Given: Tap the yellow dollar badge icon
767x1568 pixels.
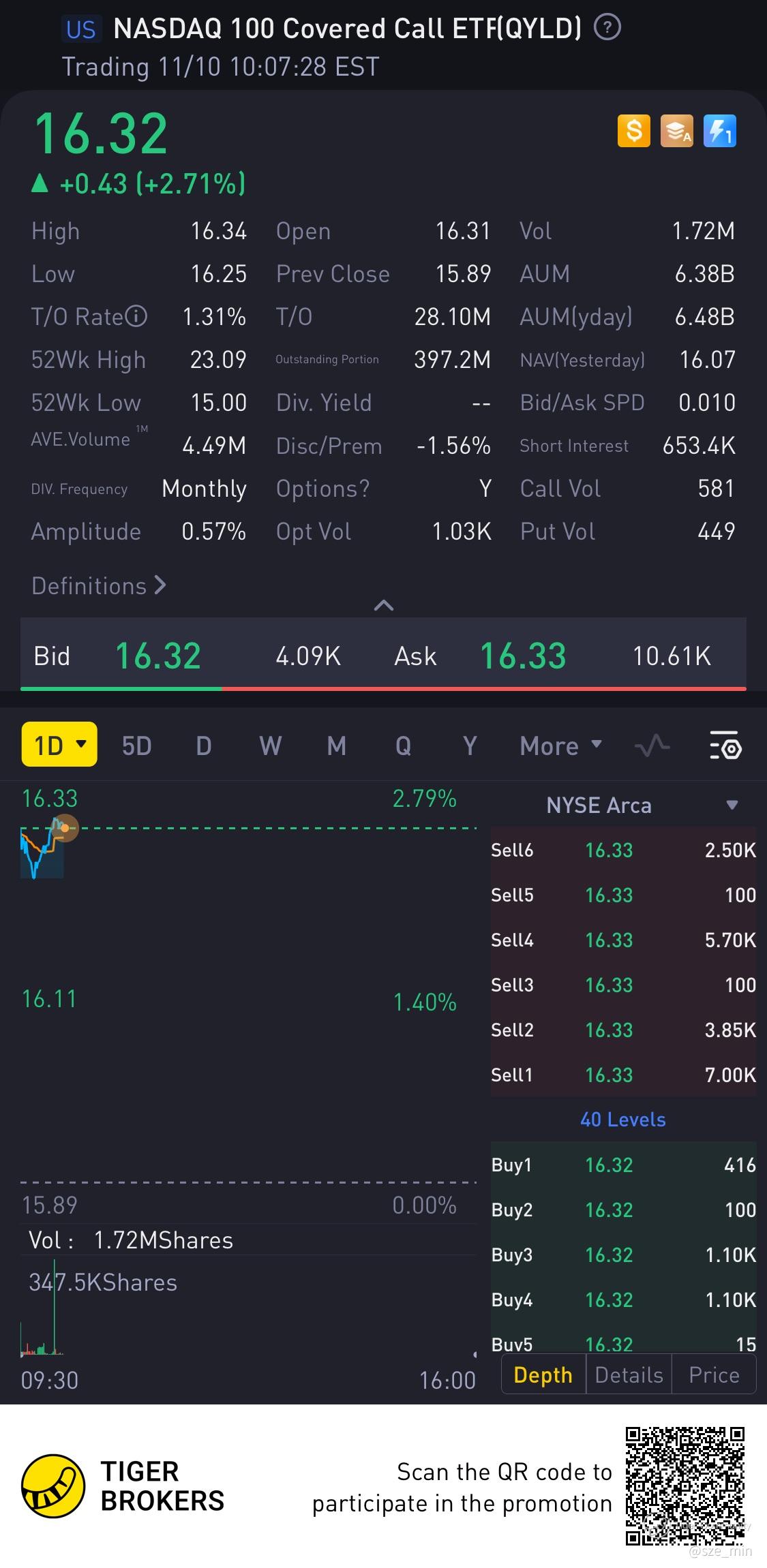Looking at the screenshot, I should pos(633,131).
